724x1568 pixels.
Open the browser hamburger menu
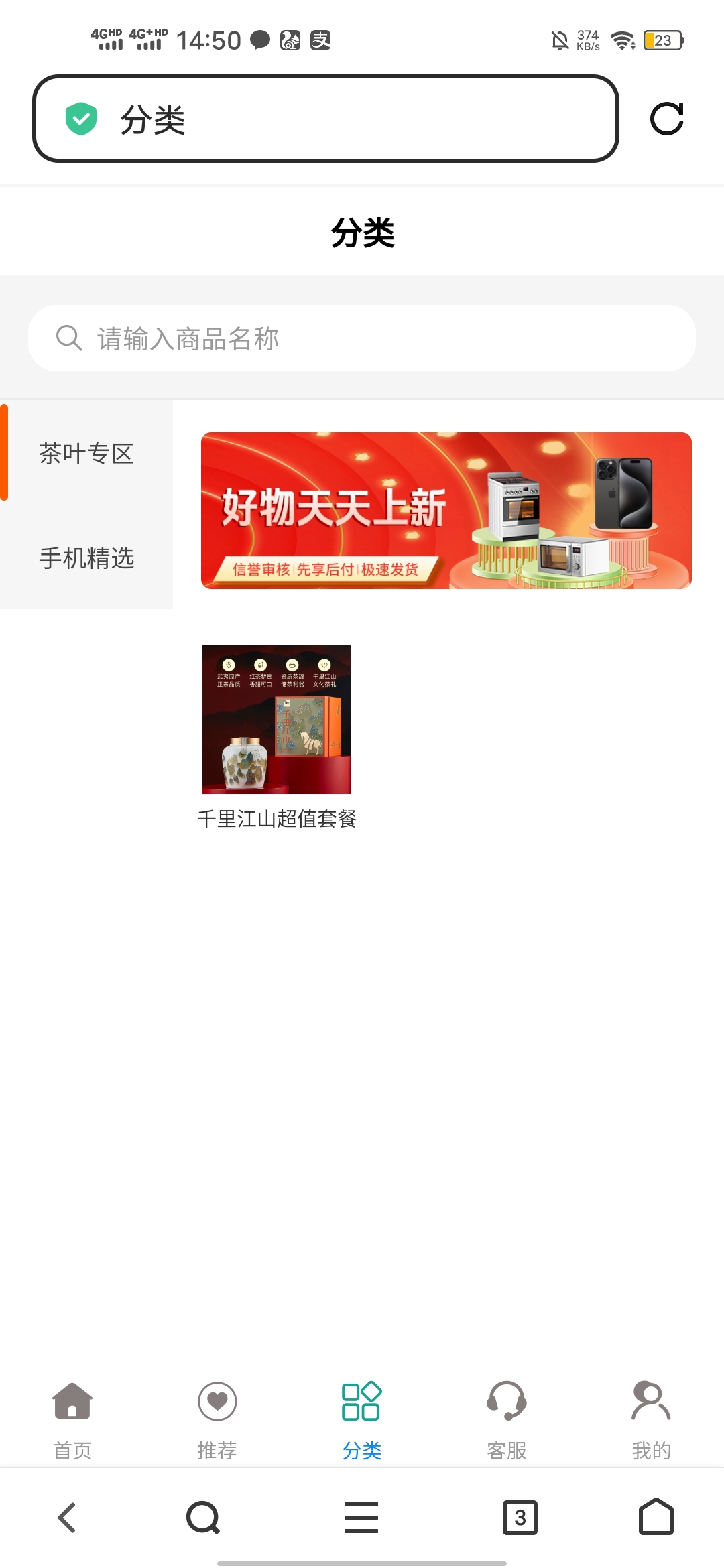click(x=361, y=1518)
